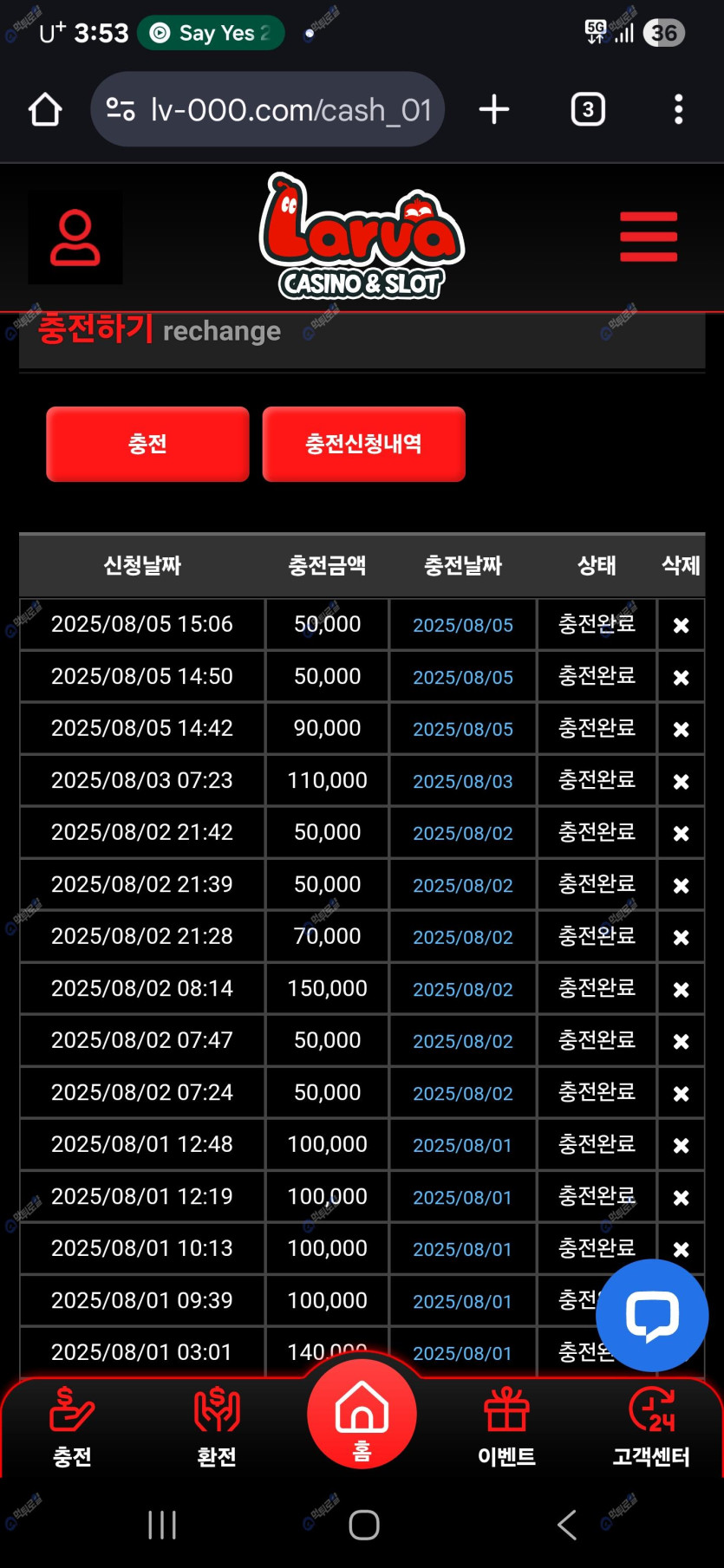Go to the browser home page

click(45, 110)
